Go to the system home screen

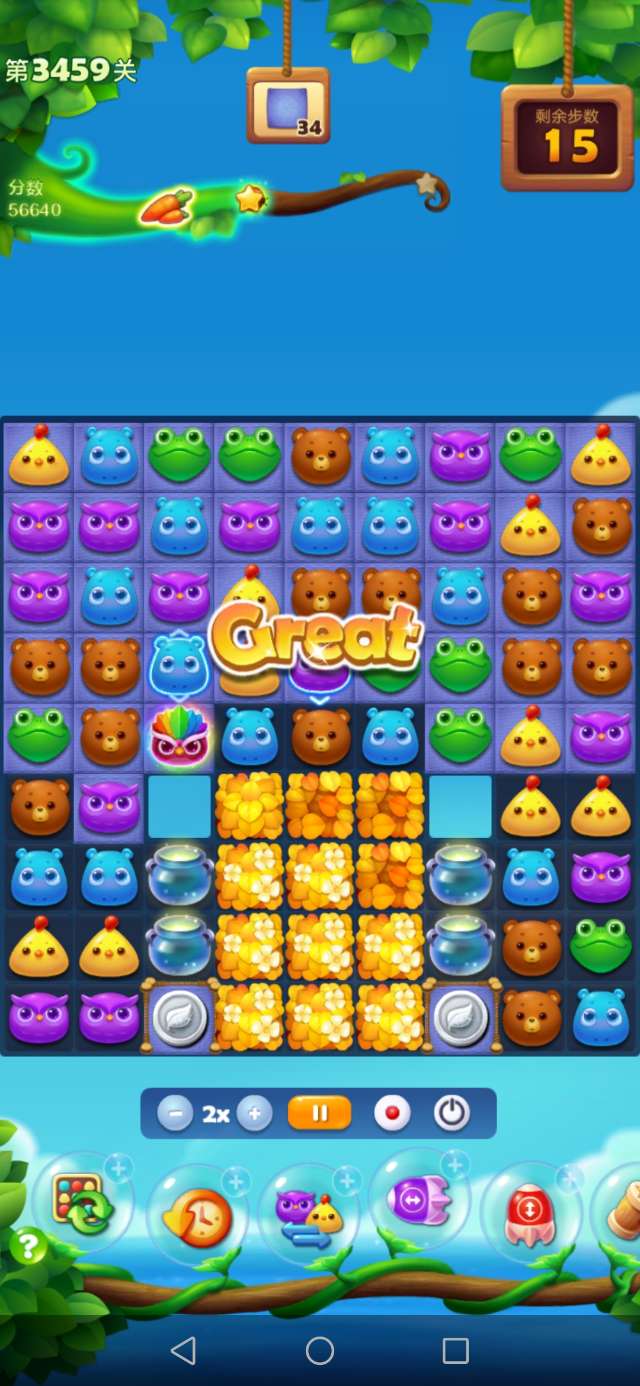(x=320, y=1351)
